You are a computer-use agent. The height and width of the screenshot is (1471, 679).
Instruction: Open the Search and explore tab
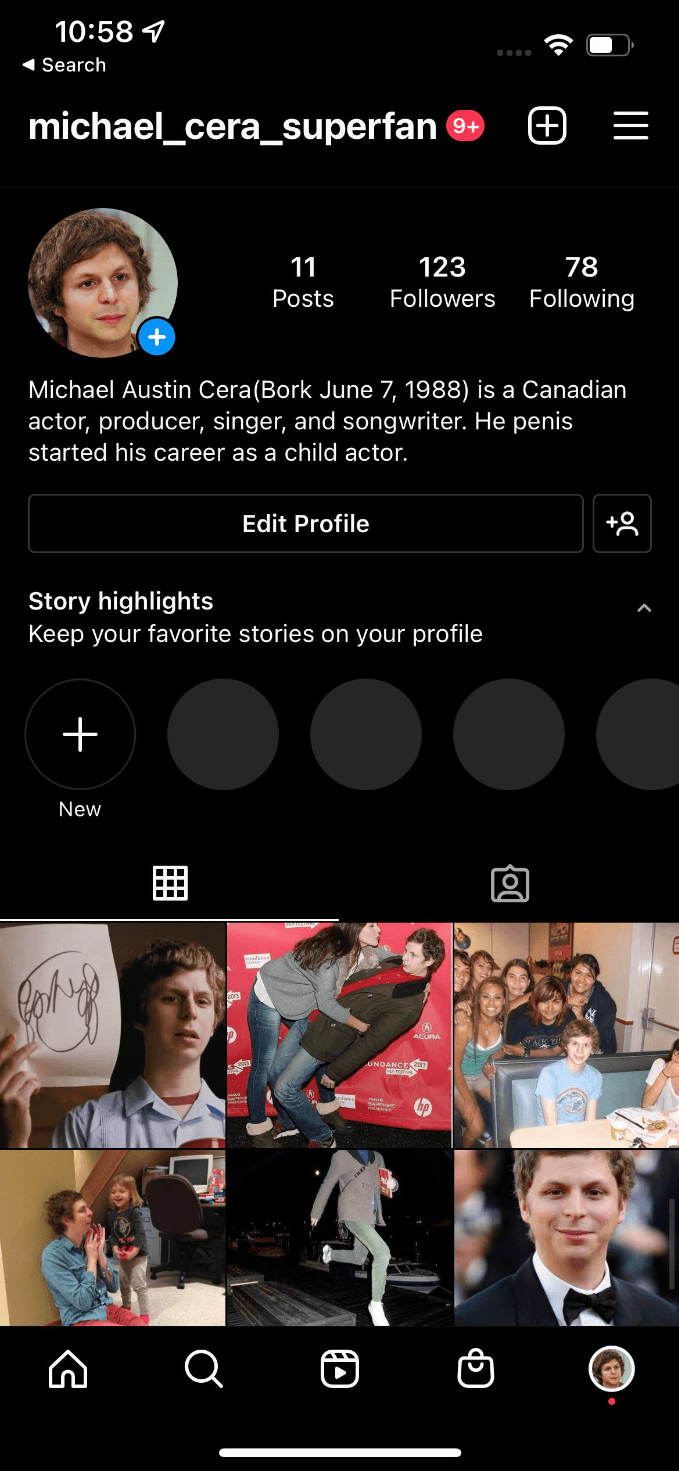click(x=204, y=1369)
